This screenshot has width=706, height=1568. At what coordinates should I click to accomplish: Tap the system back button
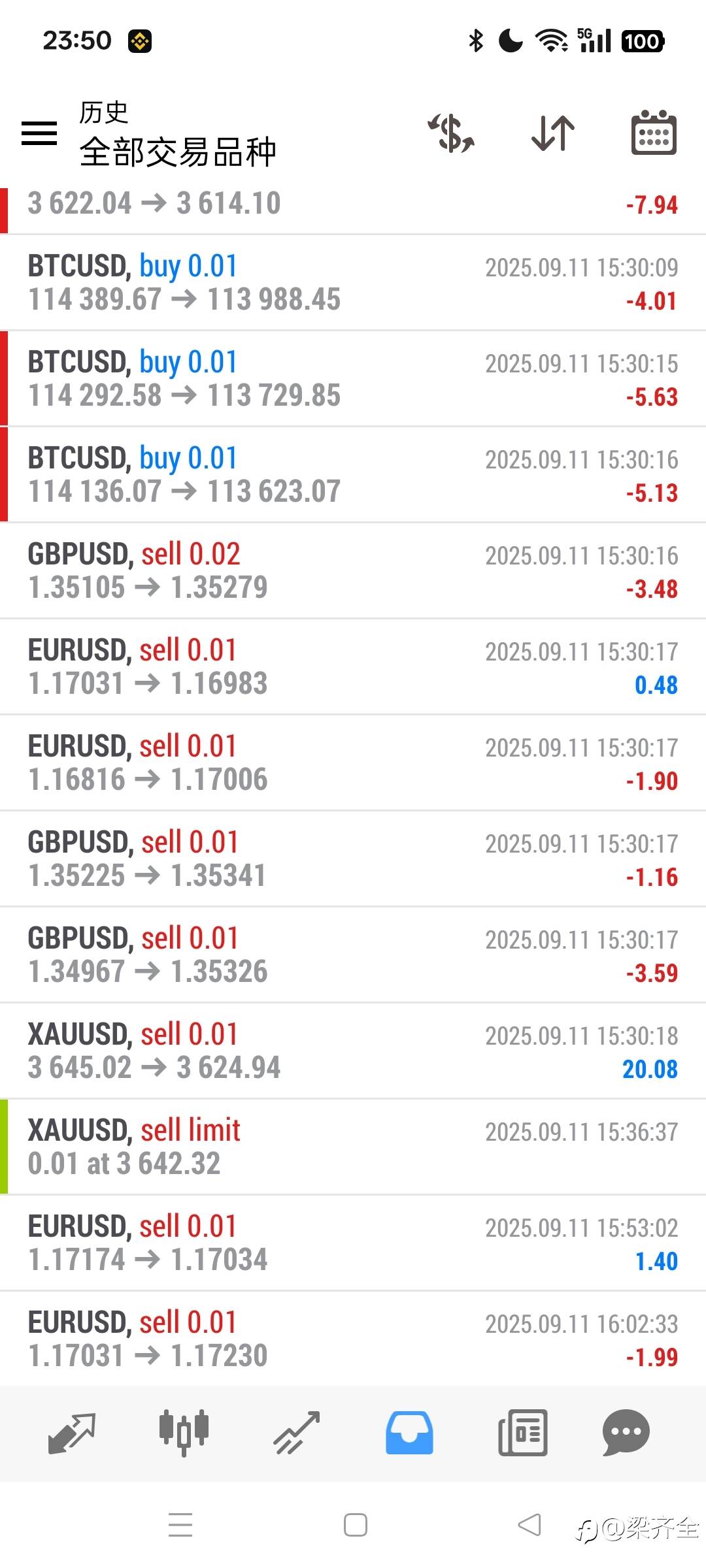[x=529, y=1525]
